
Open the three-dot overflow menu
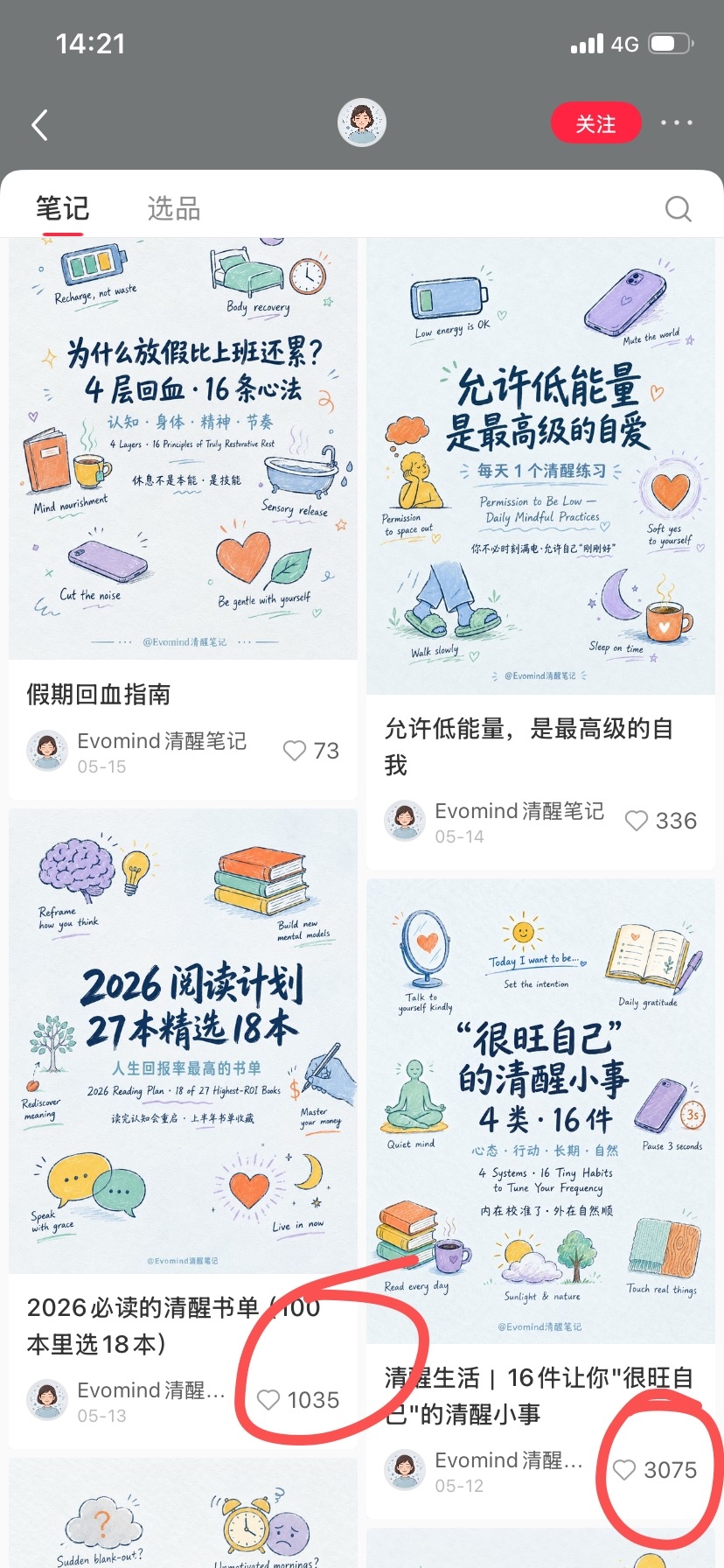(x=677, y=122)
